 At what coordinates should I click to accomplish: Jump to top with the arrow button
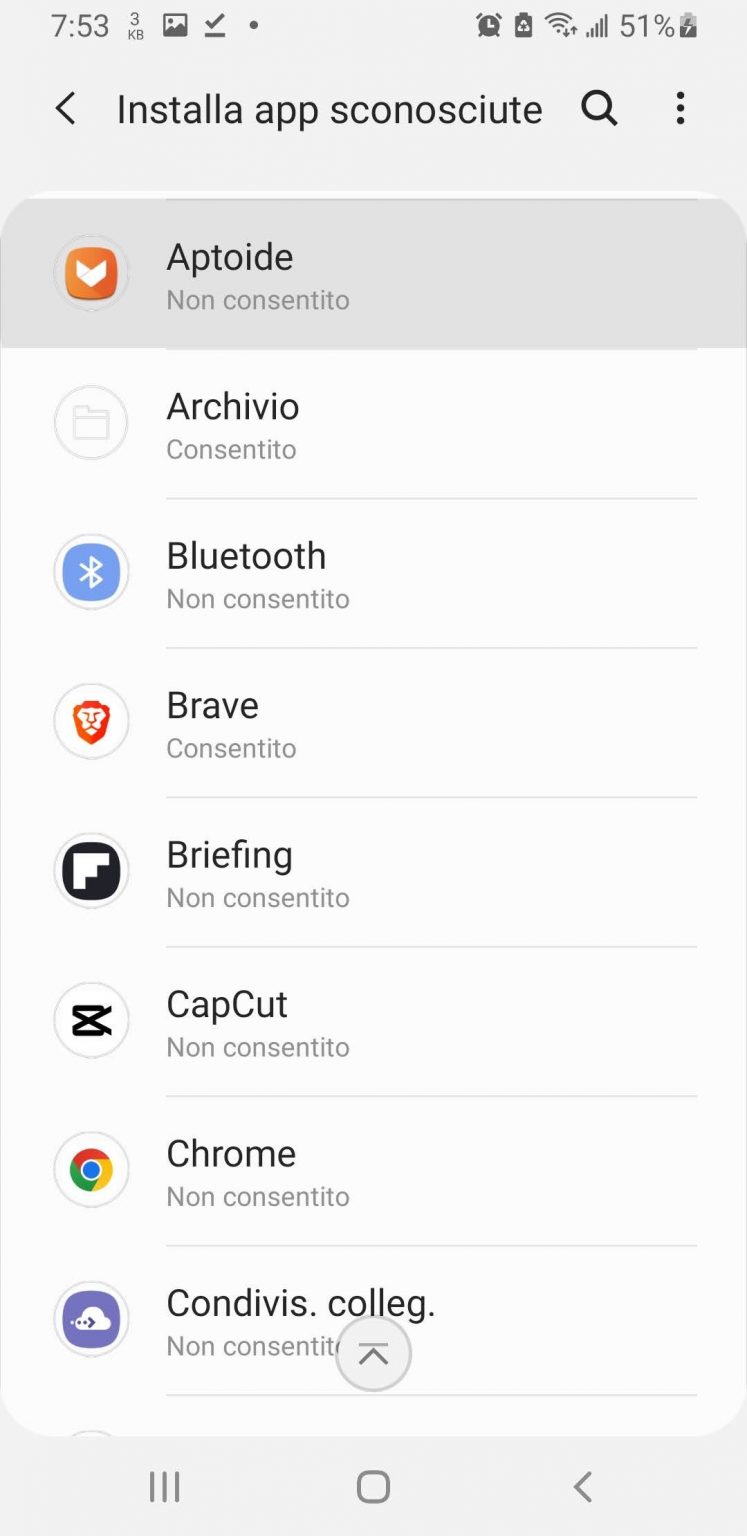point(373,1354)
